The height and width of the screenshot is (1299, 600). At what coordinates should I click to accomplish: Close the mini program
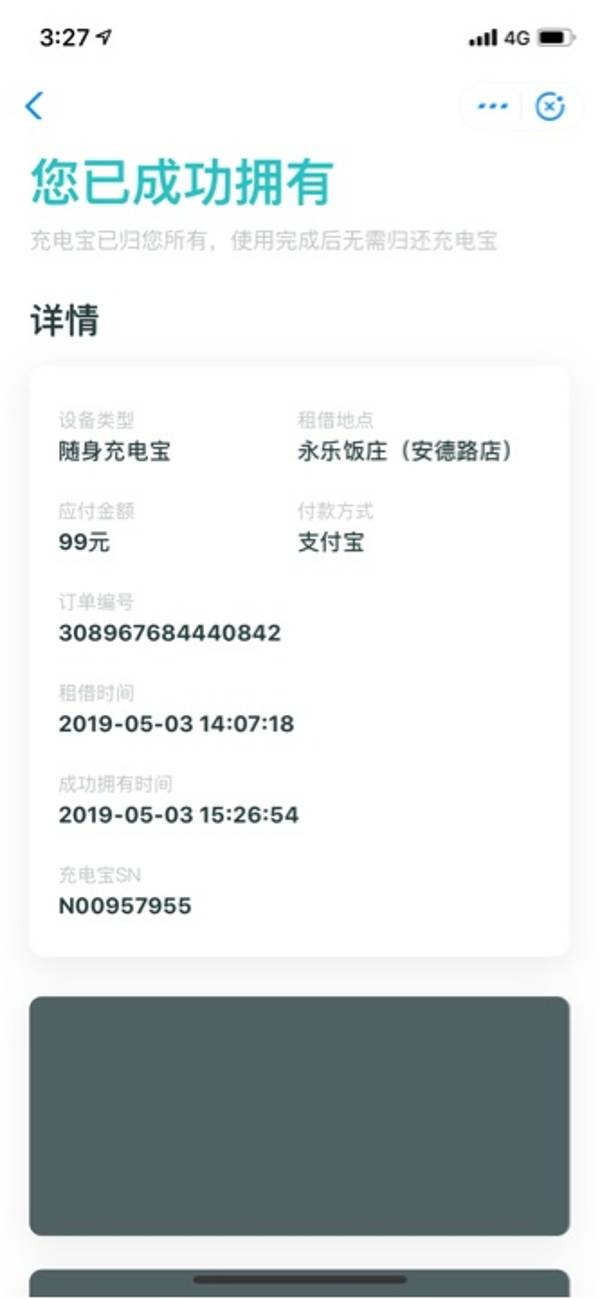550,106
